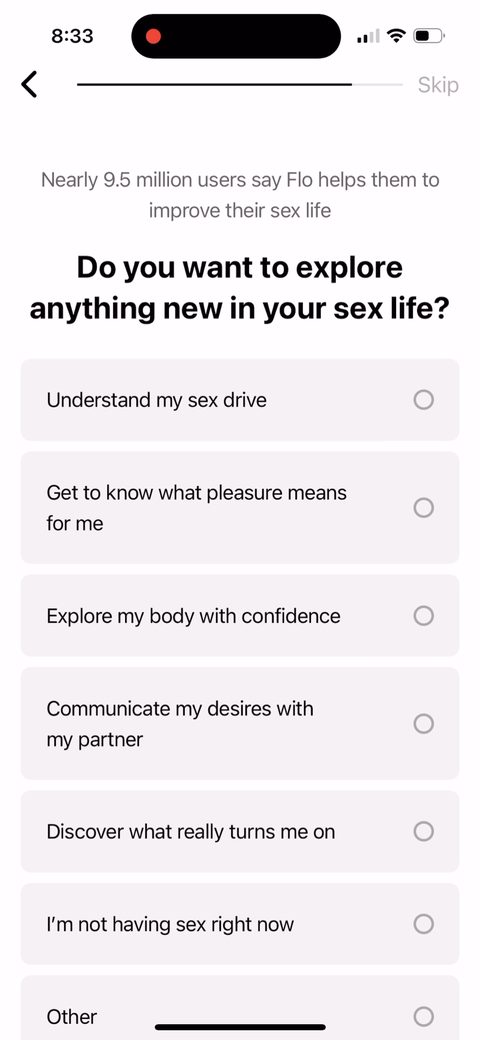Select Understand my sex drive

[240, 400]
